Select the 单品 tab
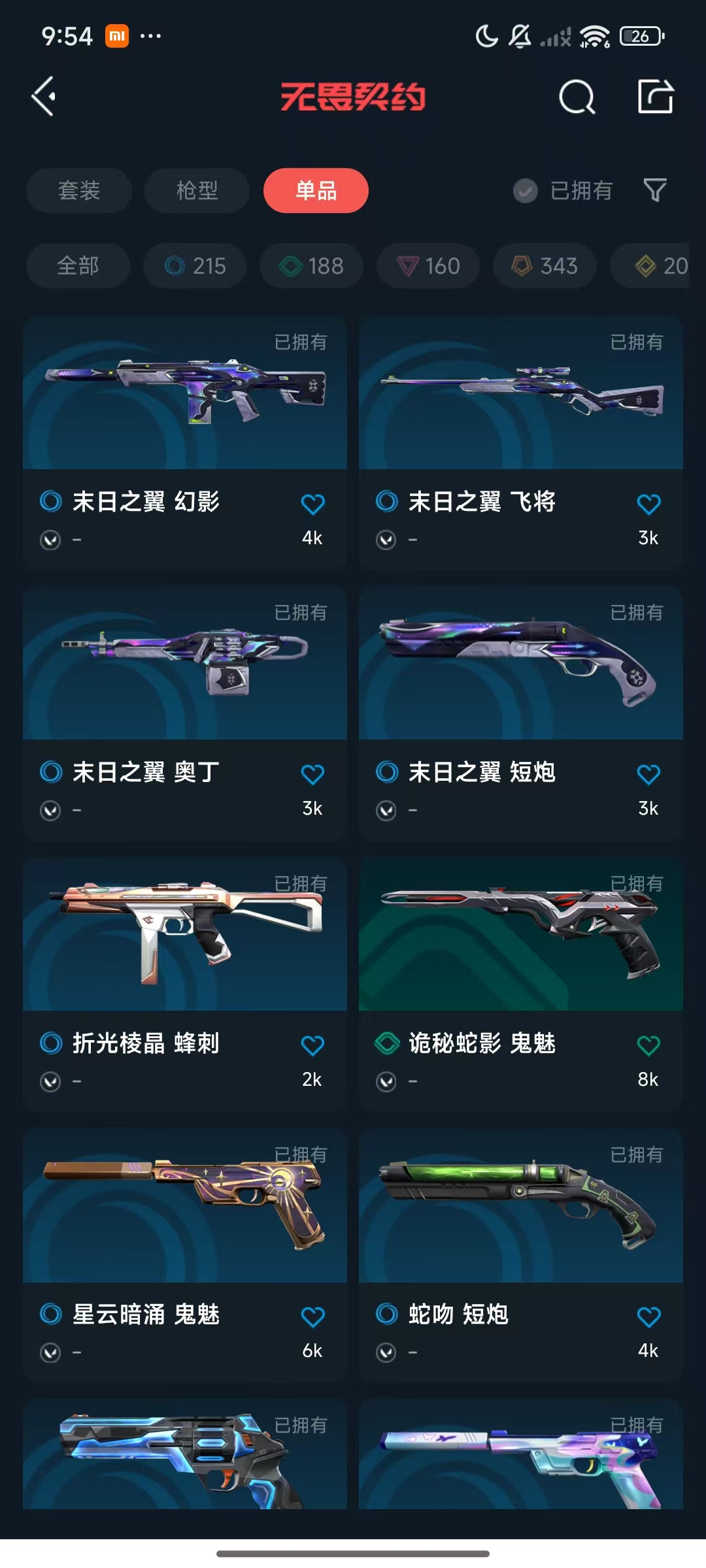The width and height of the screenshot is (706, 1568). click(x=316, y=191)
